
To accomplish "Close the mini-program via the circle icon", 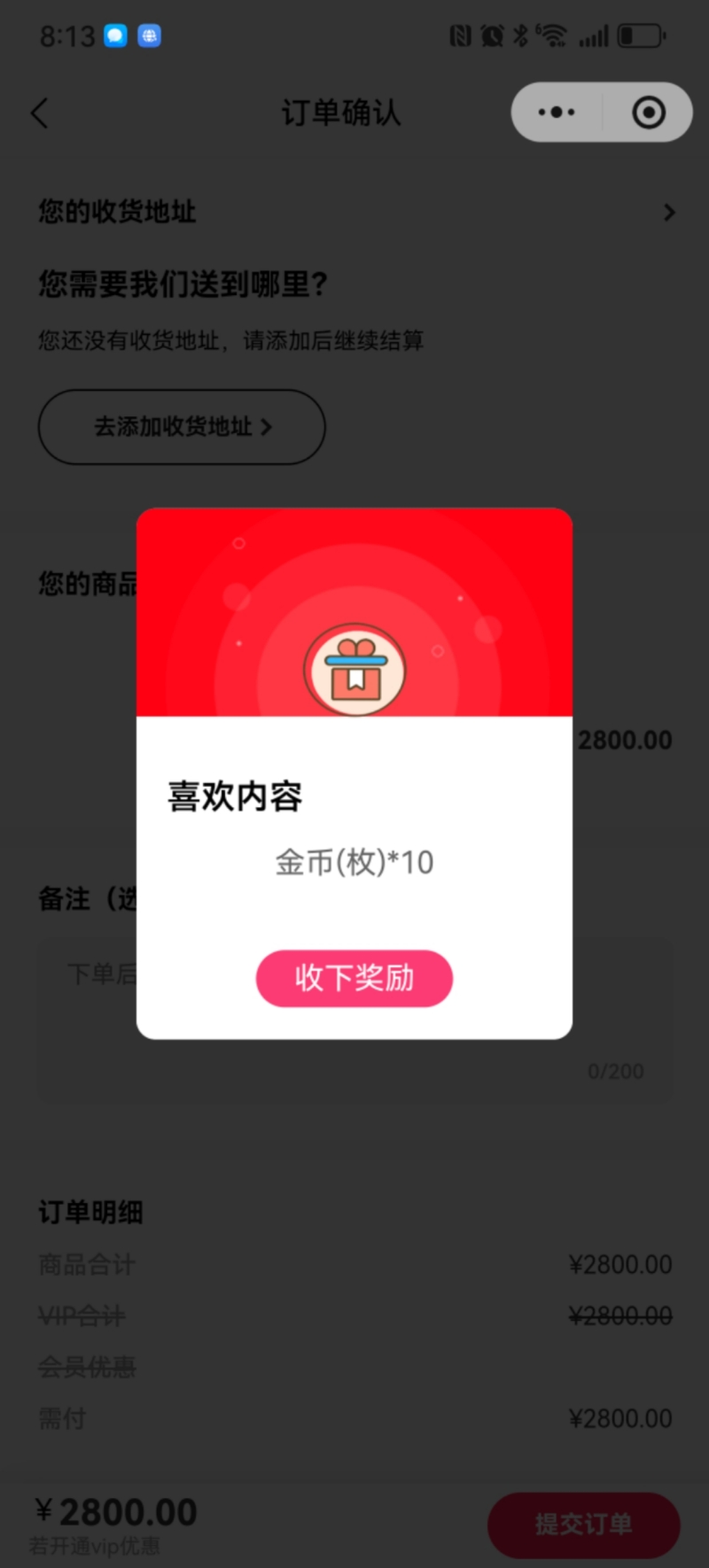I will [x=649, y=113].
